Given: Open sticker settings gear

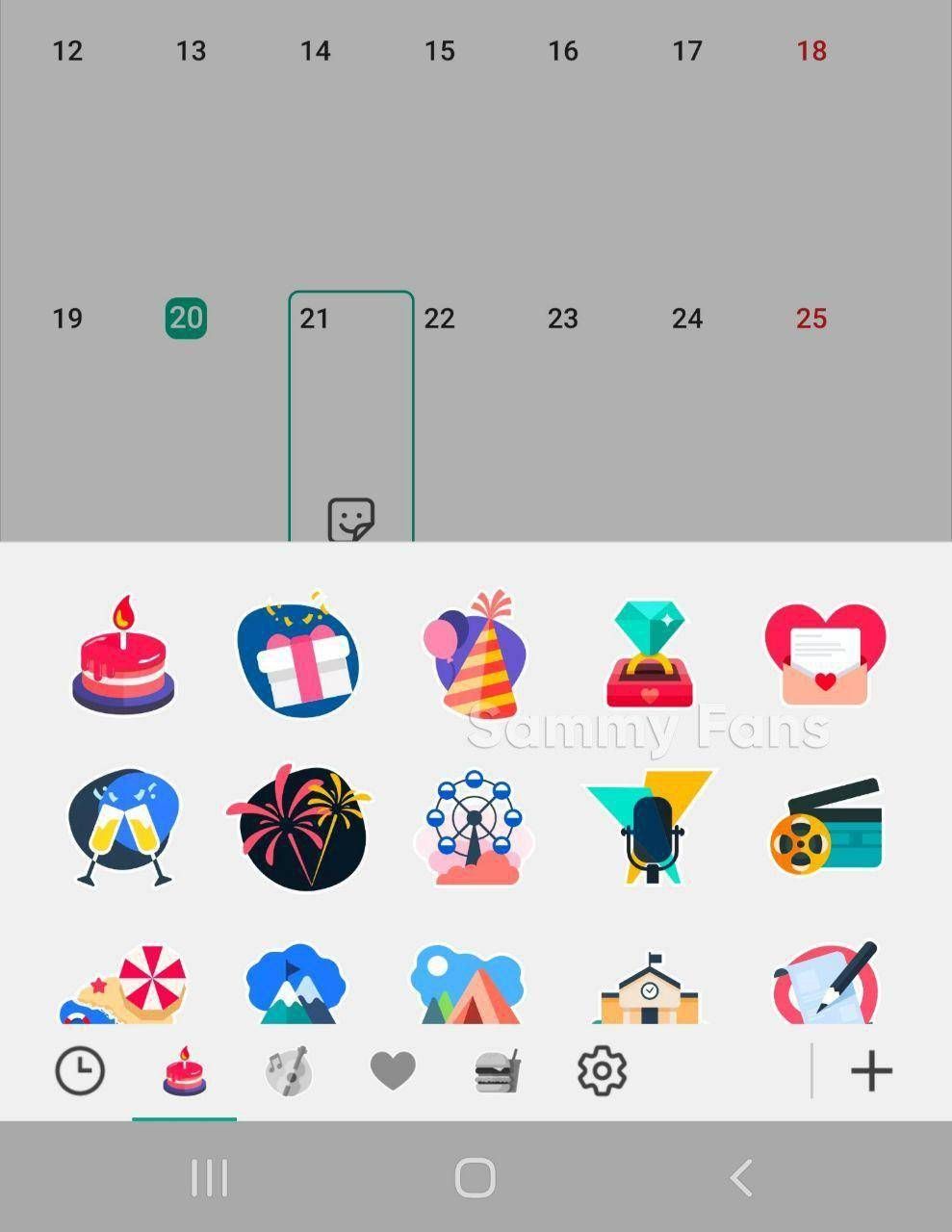Looking at the screenshot, I should (602, 1070).
